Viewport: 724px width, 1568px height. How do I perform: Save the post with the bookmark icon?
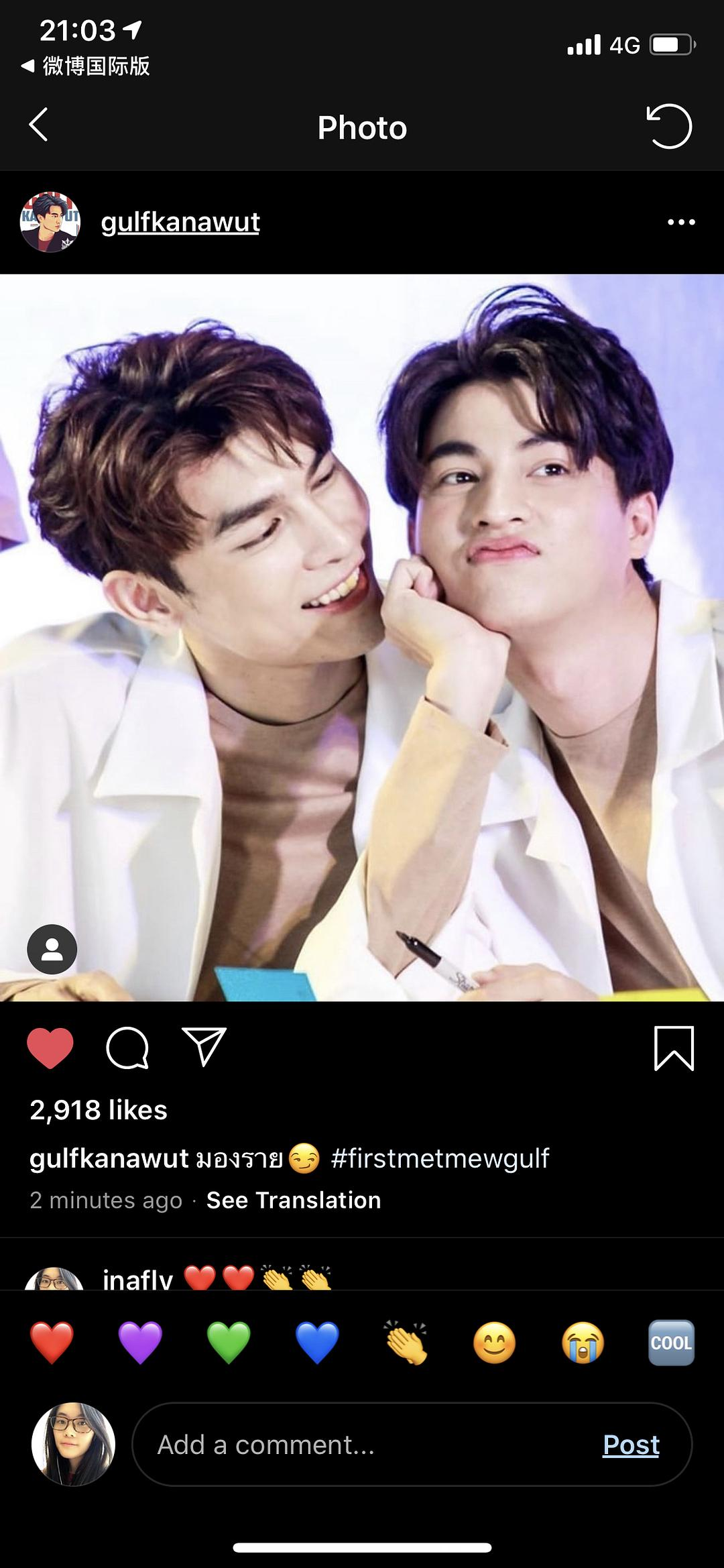tap(673, 1048)
